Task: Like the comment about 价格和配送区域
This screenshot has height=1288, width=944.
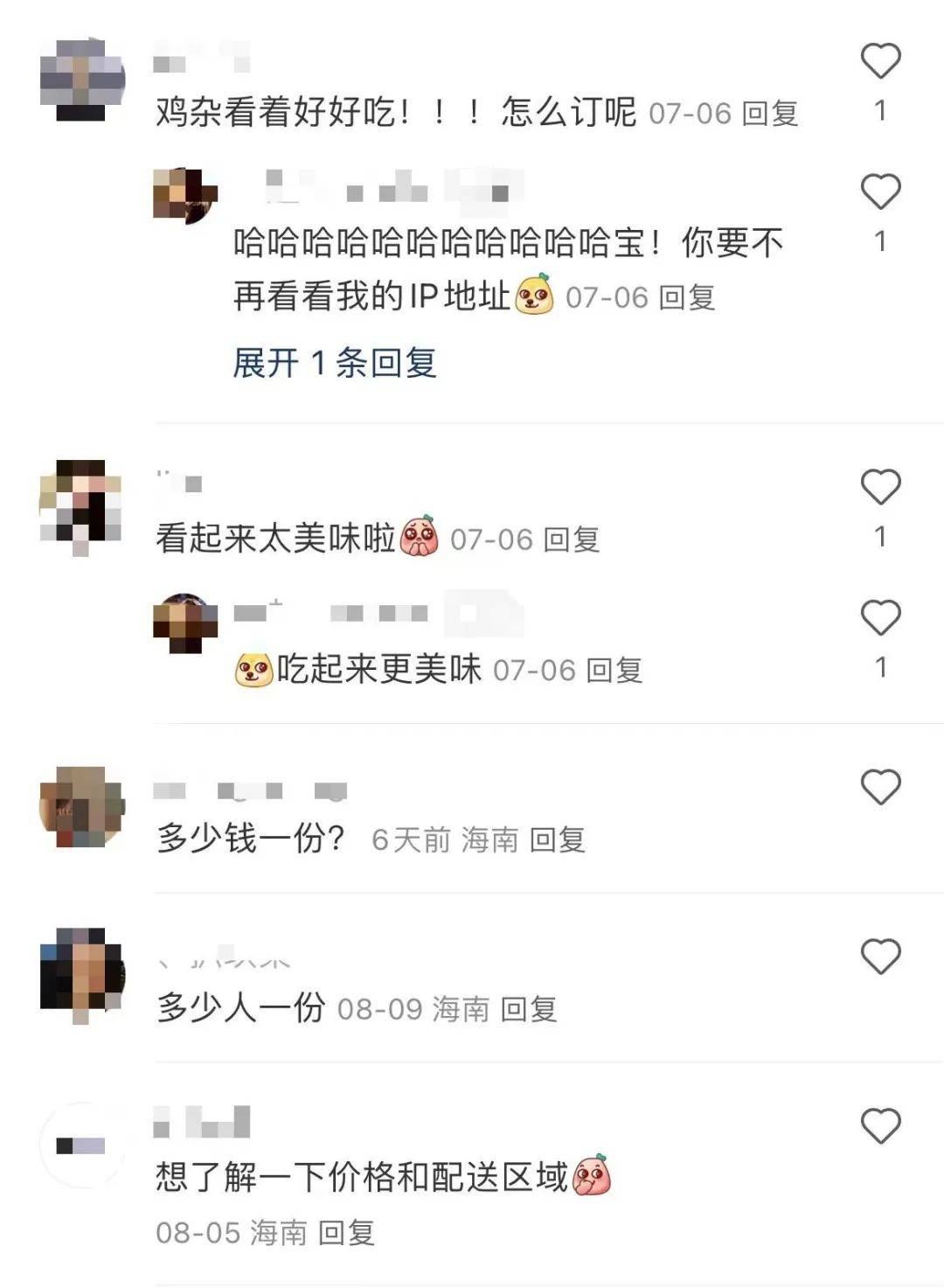Action: 880,1125
